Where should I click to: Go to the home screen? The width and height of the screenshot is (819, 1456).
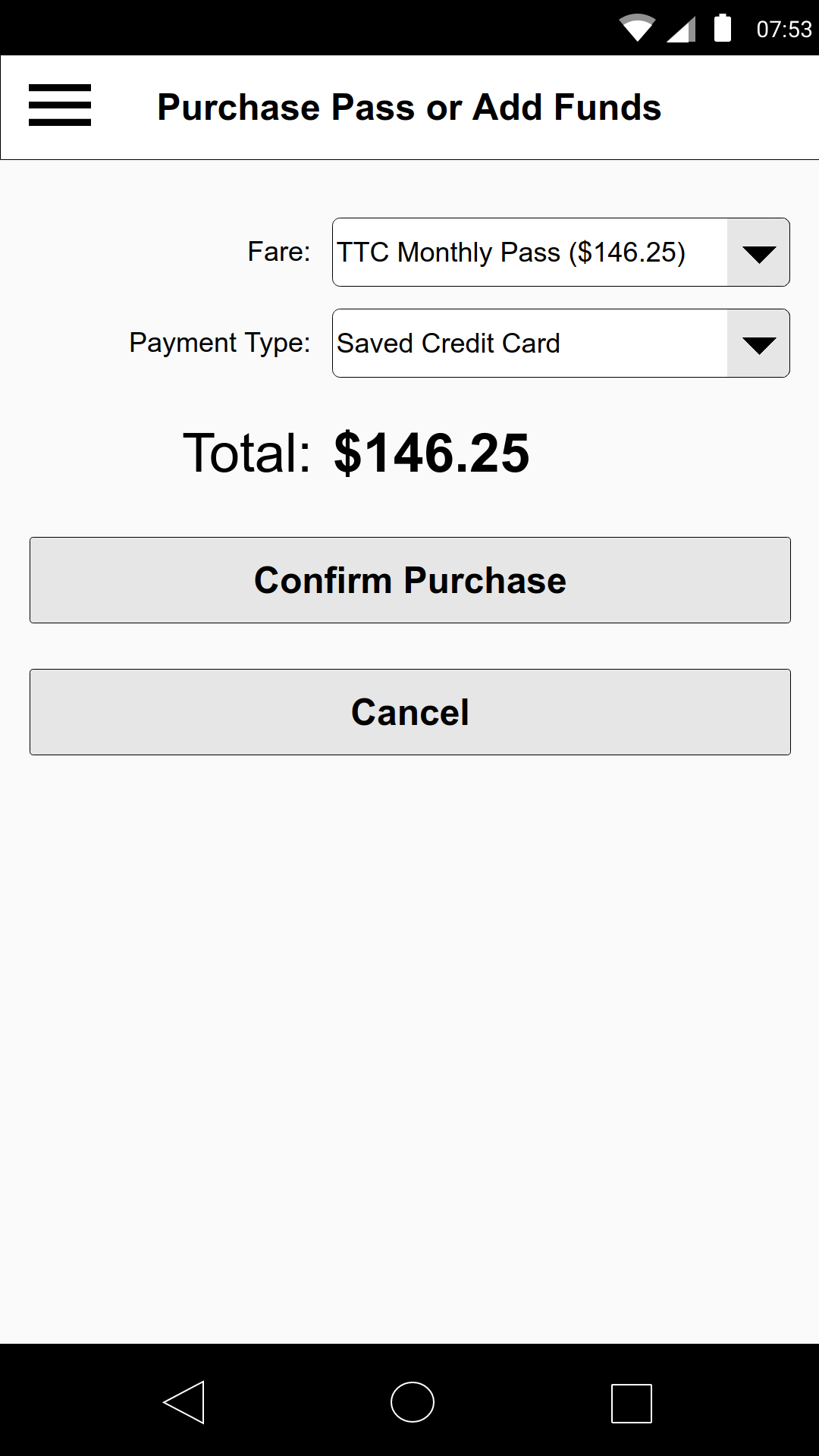[413, 1402]
